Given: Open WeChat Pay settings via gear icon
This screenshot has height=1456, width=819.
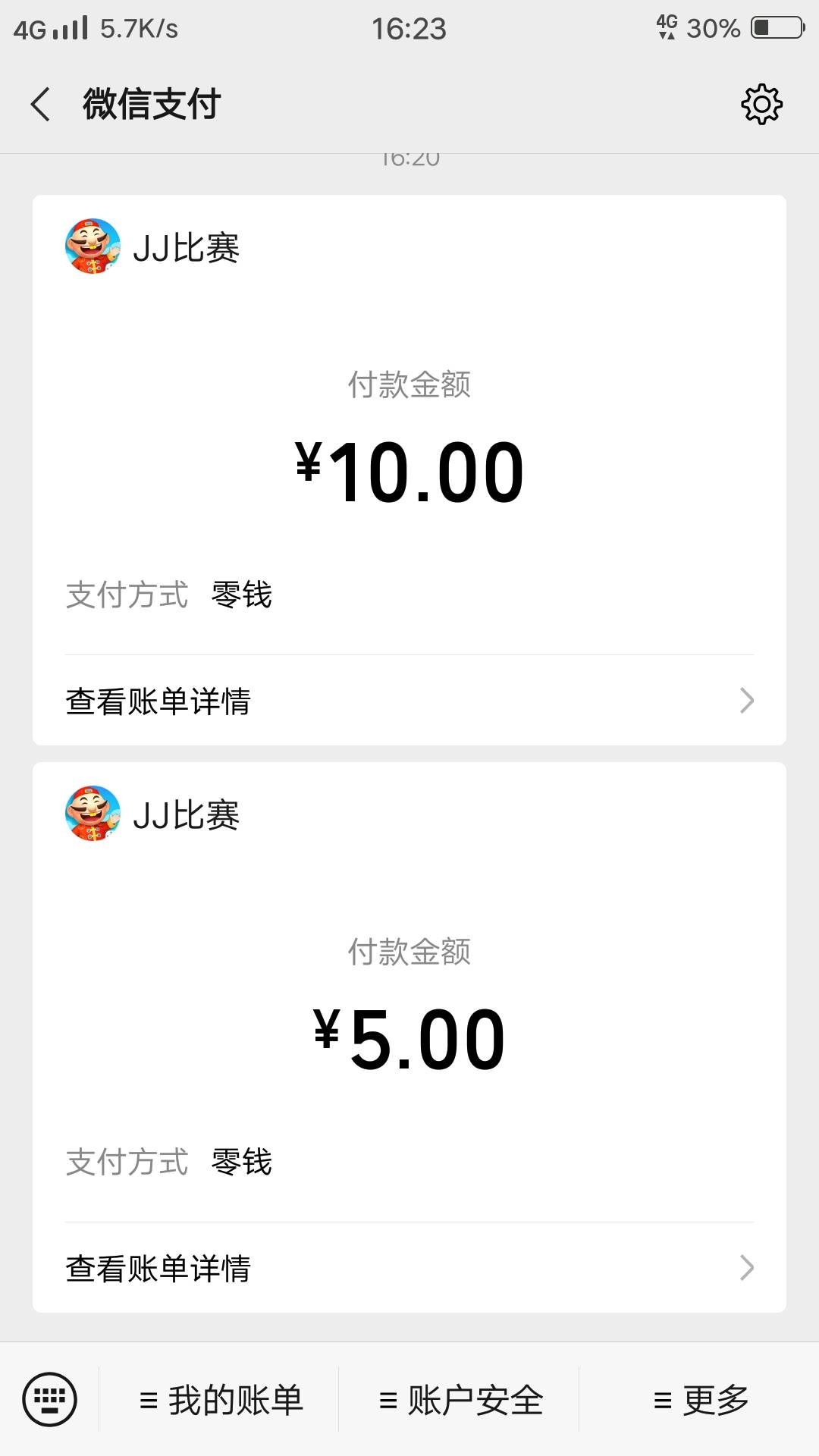Looking at the screenshot, I should 761,105.
